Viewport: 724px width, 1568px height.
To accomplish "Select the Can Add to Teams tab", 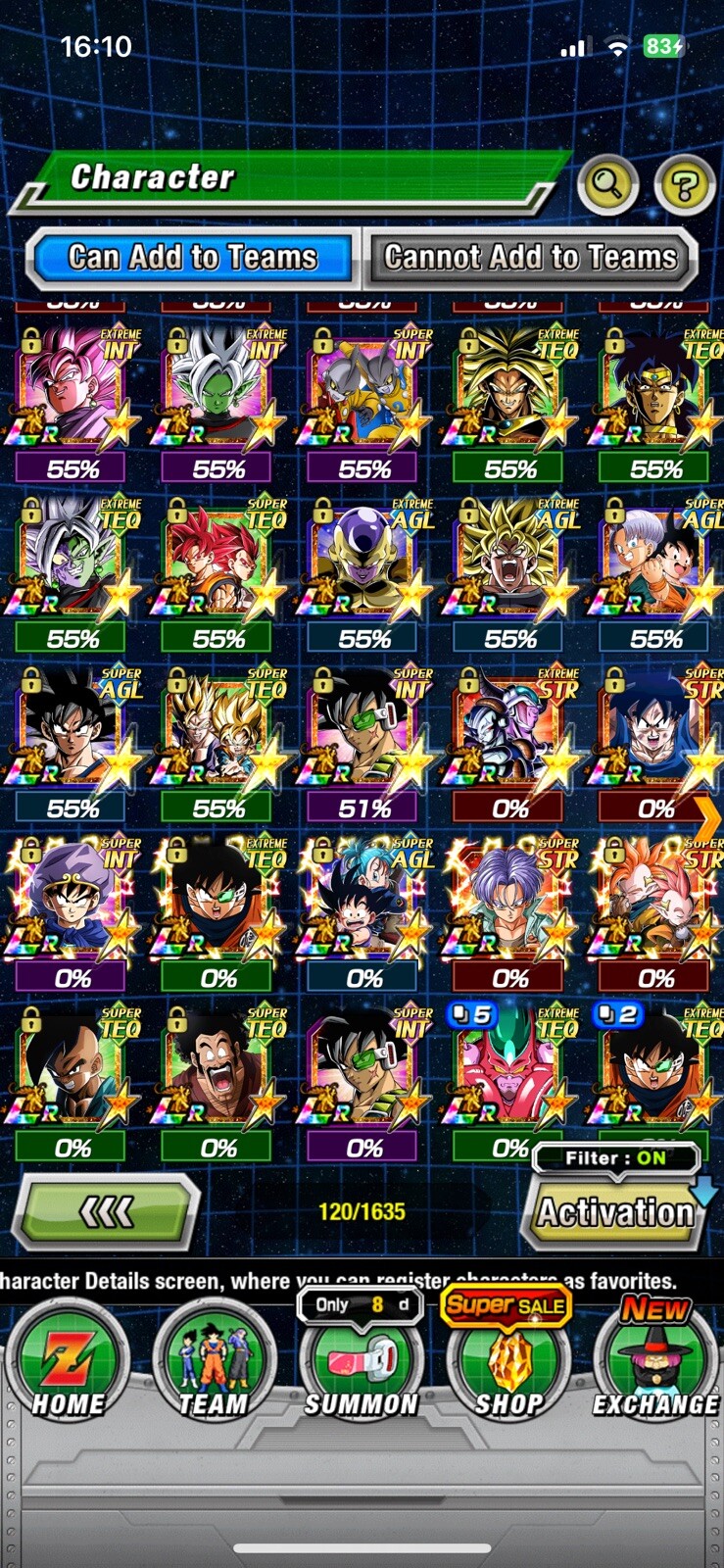I will (x=193, y=258).
